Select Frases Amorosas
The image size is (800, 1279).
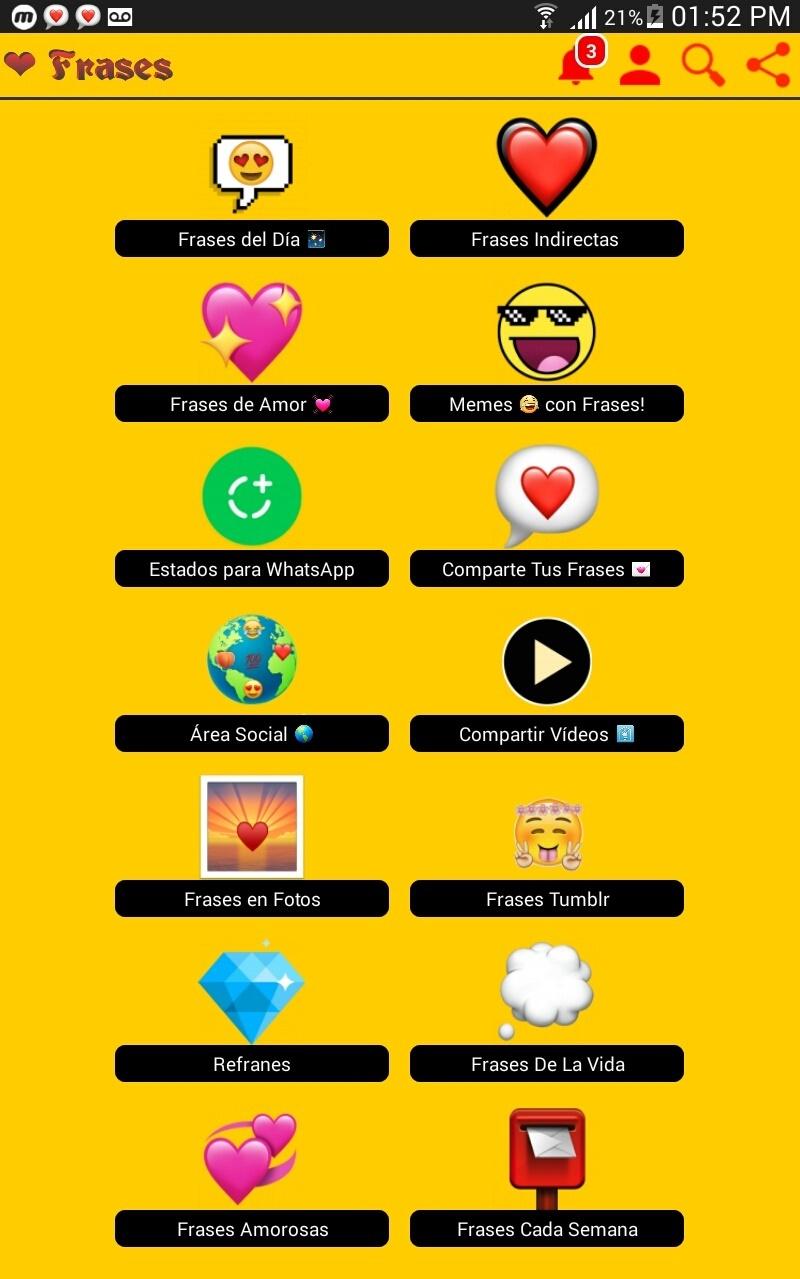[252, 1229]
